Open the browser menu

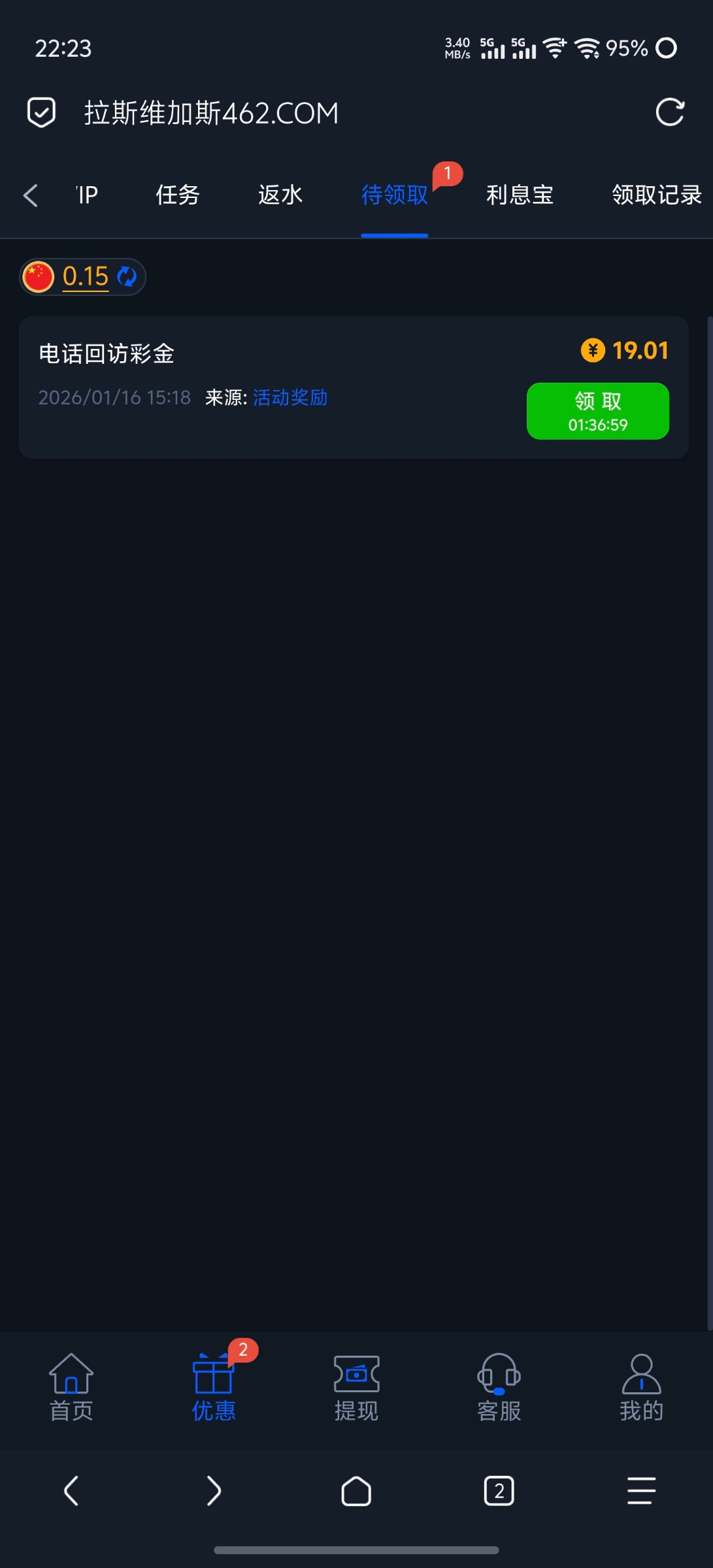pyautogui.click(x=641, y=1491)
